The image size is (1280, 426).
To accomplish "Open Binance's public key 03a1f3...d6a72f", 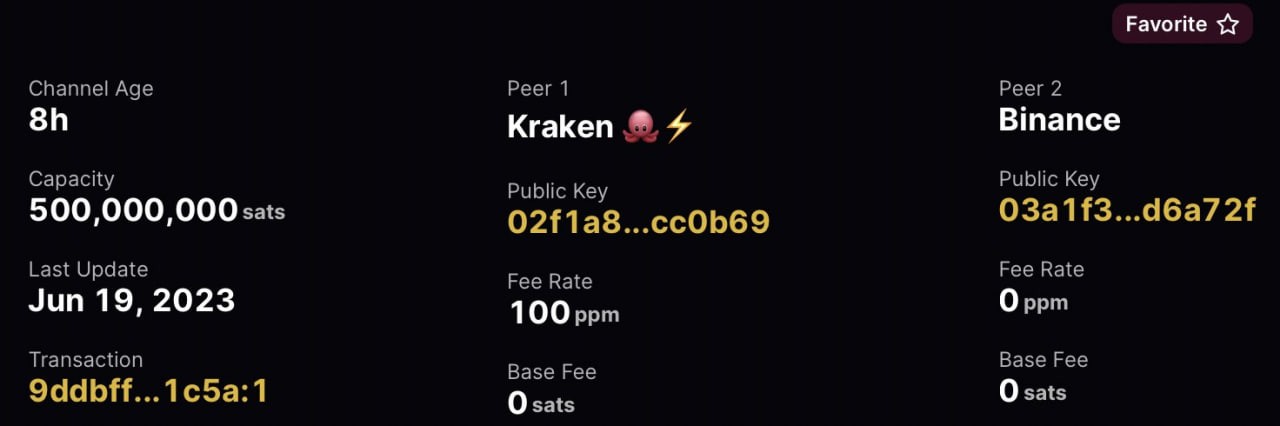I will [1126, 211].
